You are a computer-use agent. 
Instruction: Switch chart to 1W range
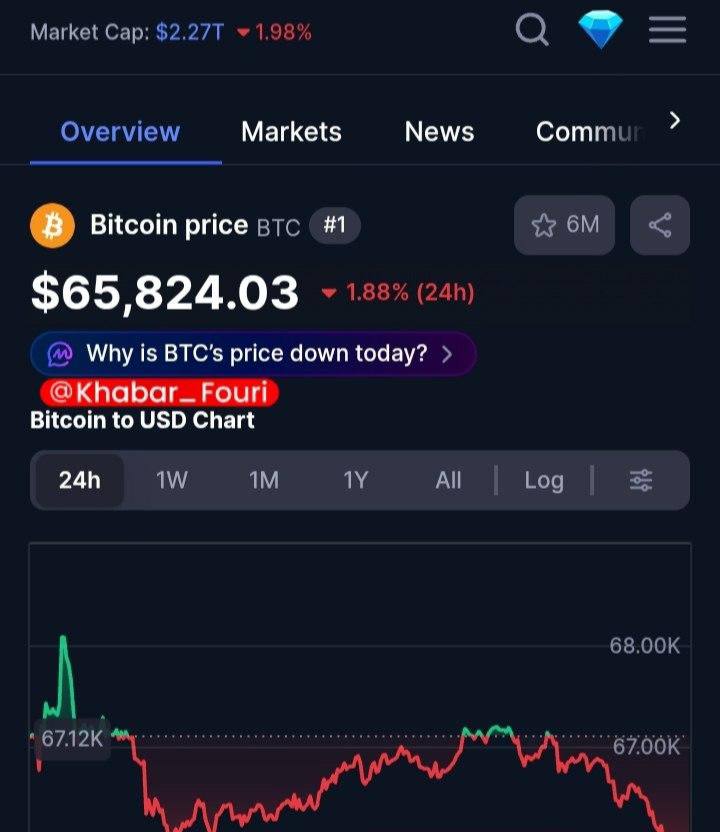172,480
